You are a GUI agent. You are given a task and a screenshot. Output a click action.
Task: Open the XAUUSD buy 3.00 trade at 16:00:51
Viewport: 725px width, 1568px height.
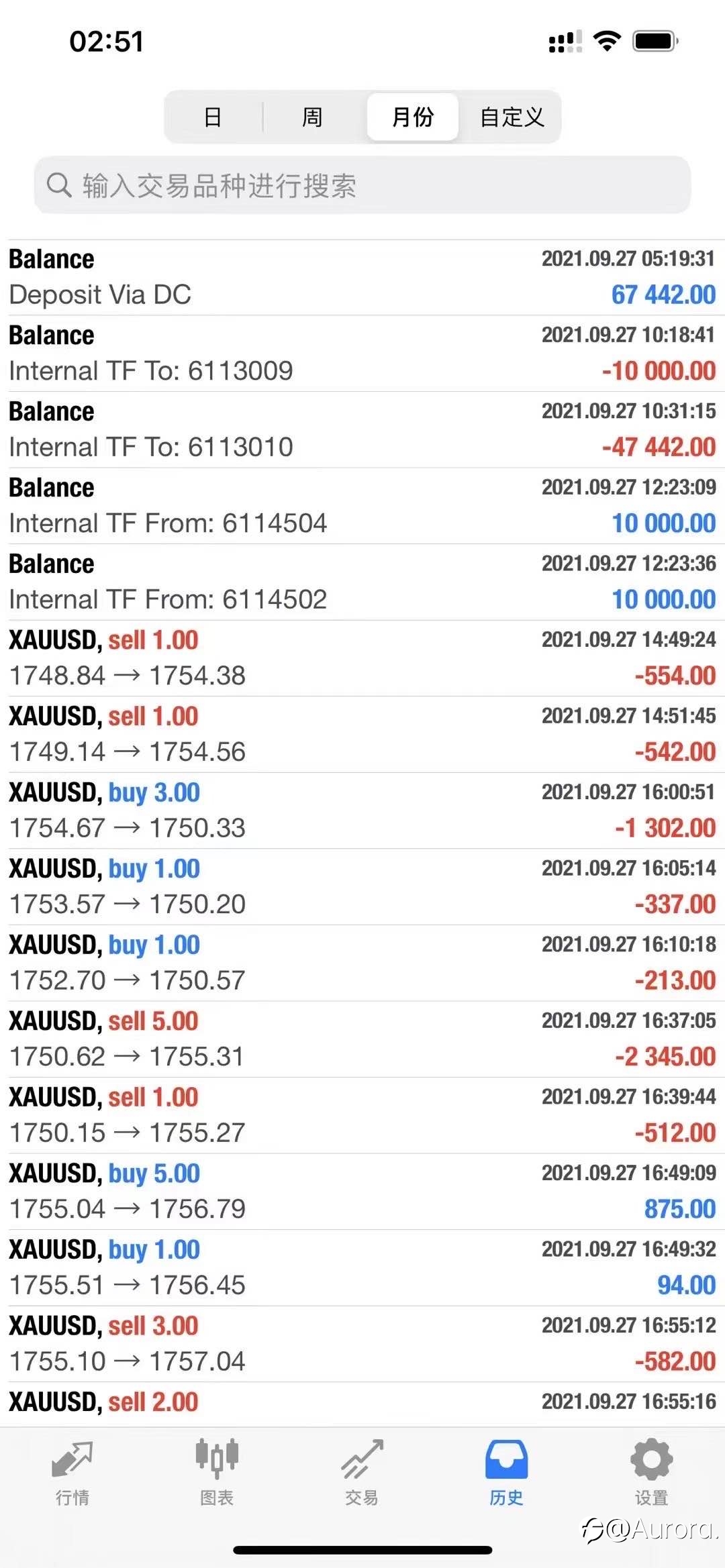pos(362,811)
